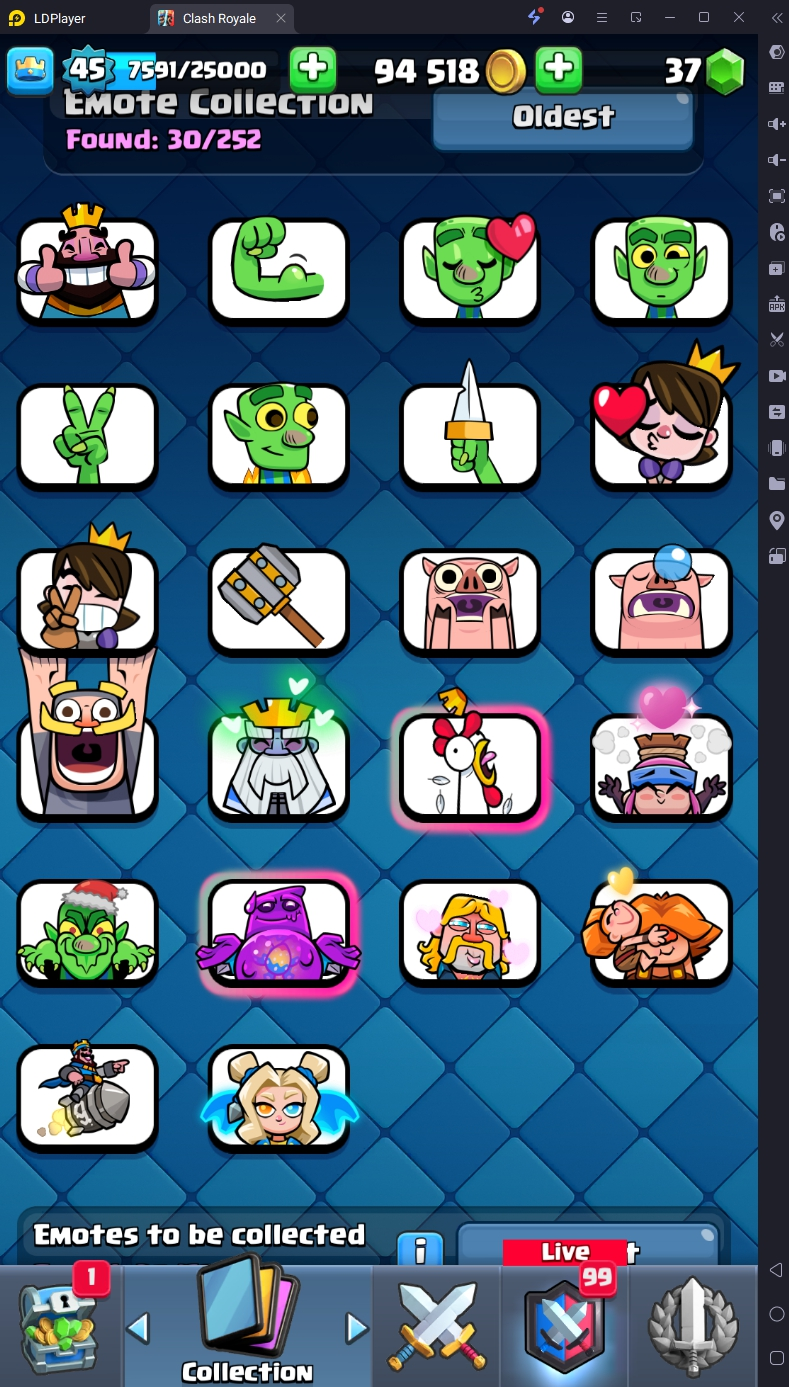Open the blonde winged girl emote
Screen dimensions: 789x1387
tap(278, 1096)
